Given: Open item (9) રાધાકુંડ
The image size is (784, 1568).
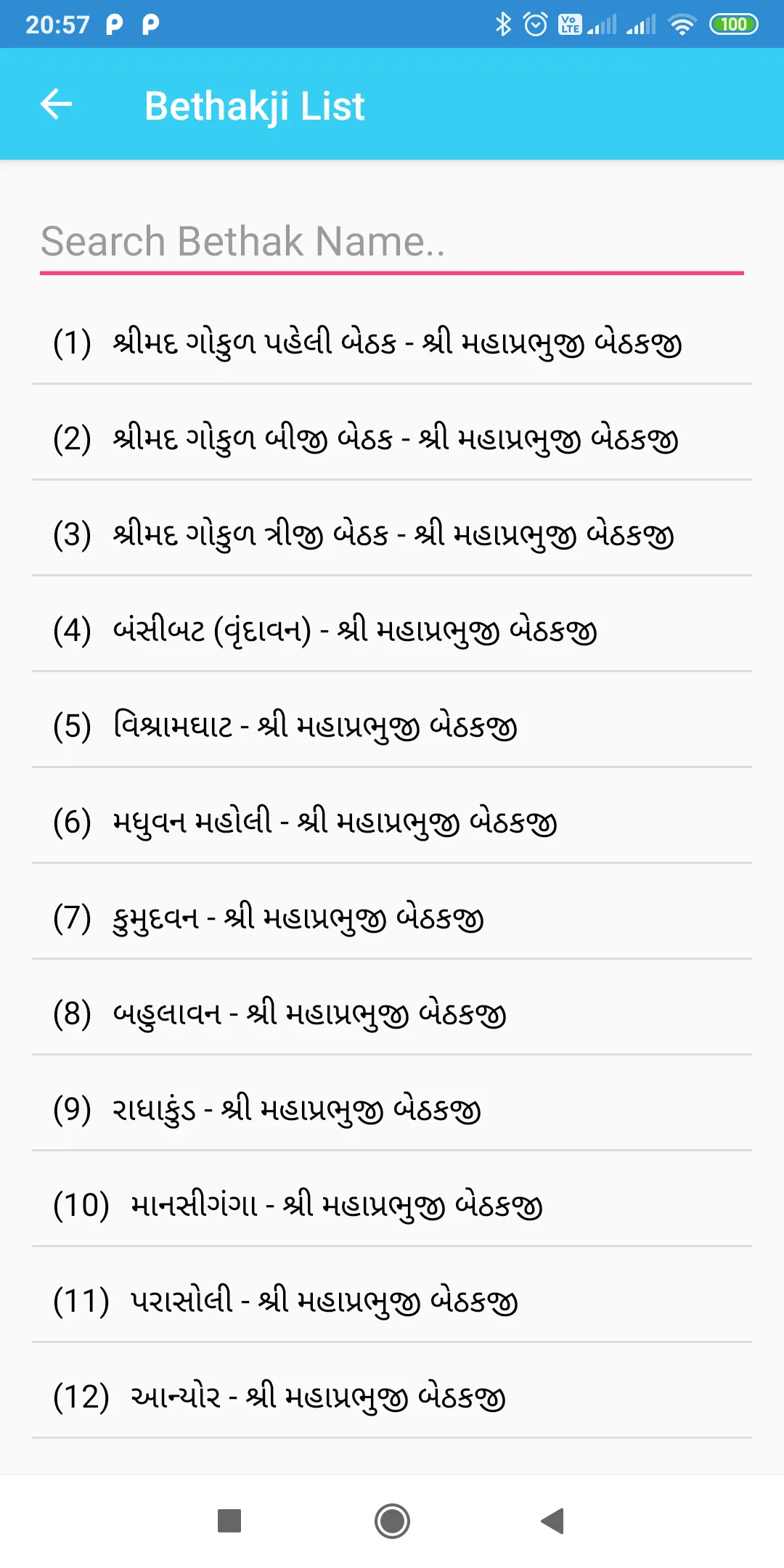Looking at the screenshot, I should point(392,1109).
